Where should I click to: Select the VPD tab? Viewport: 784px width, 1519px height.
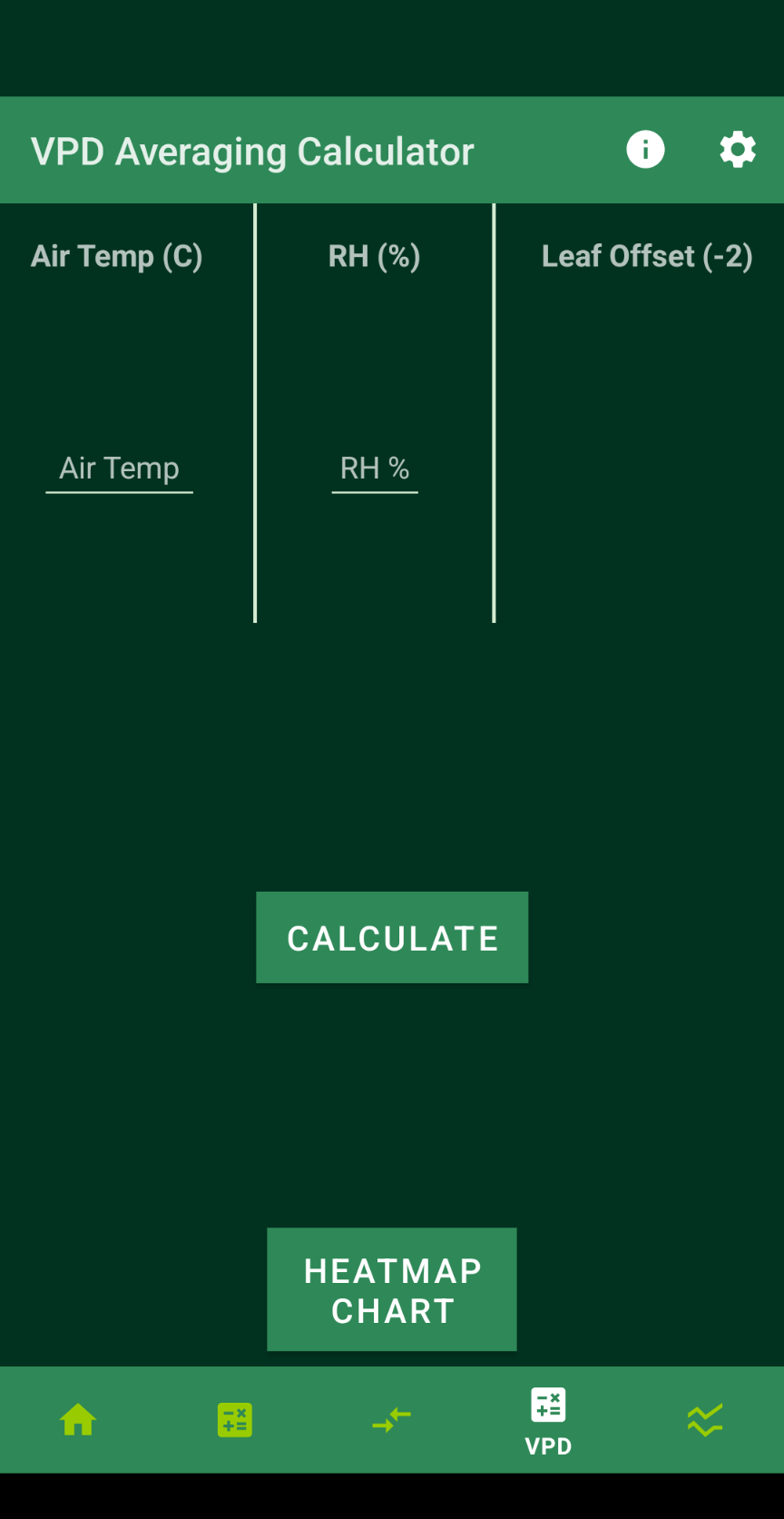[548, 1419]
